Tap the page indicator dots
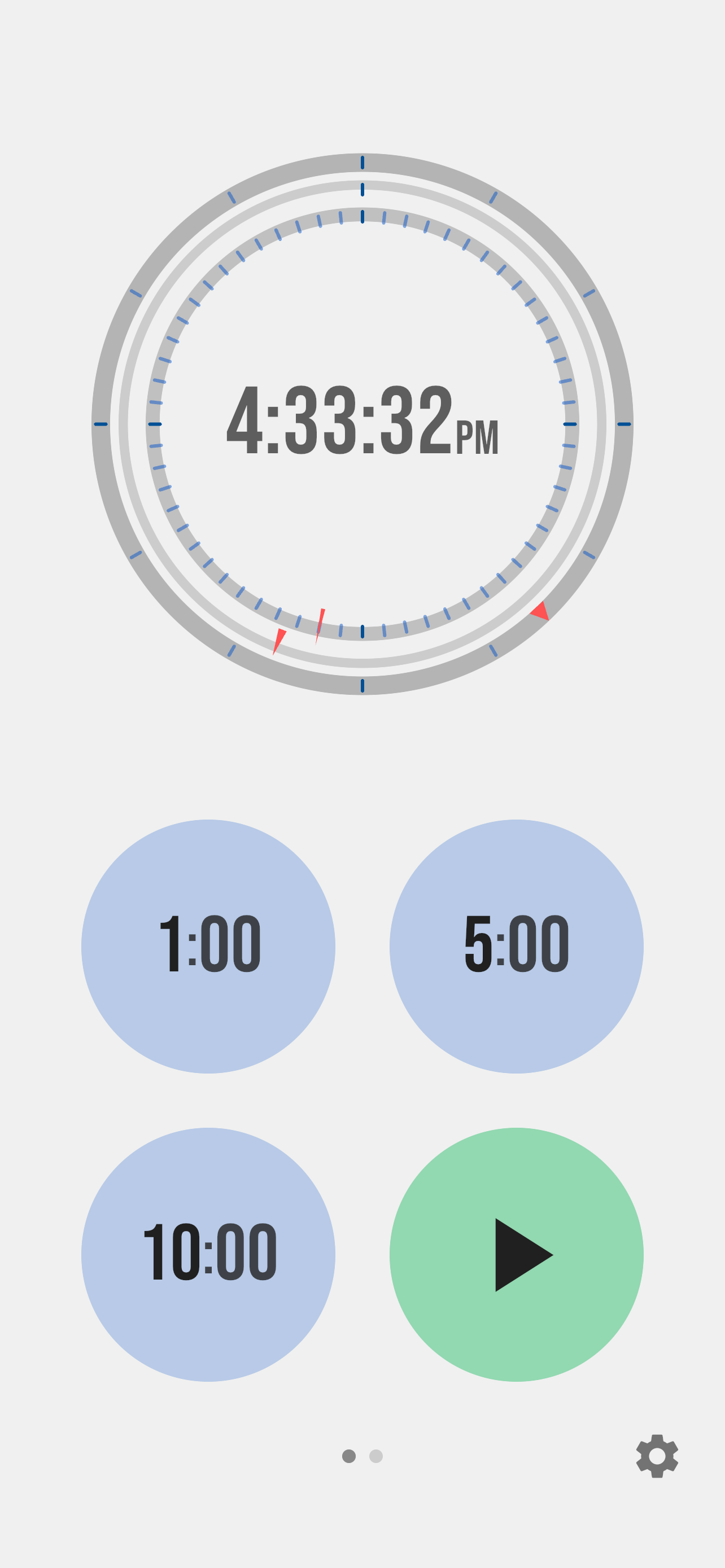The height and width of the screenshot is (1568, 725). pyautogui.click(x=362, y=1456)
